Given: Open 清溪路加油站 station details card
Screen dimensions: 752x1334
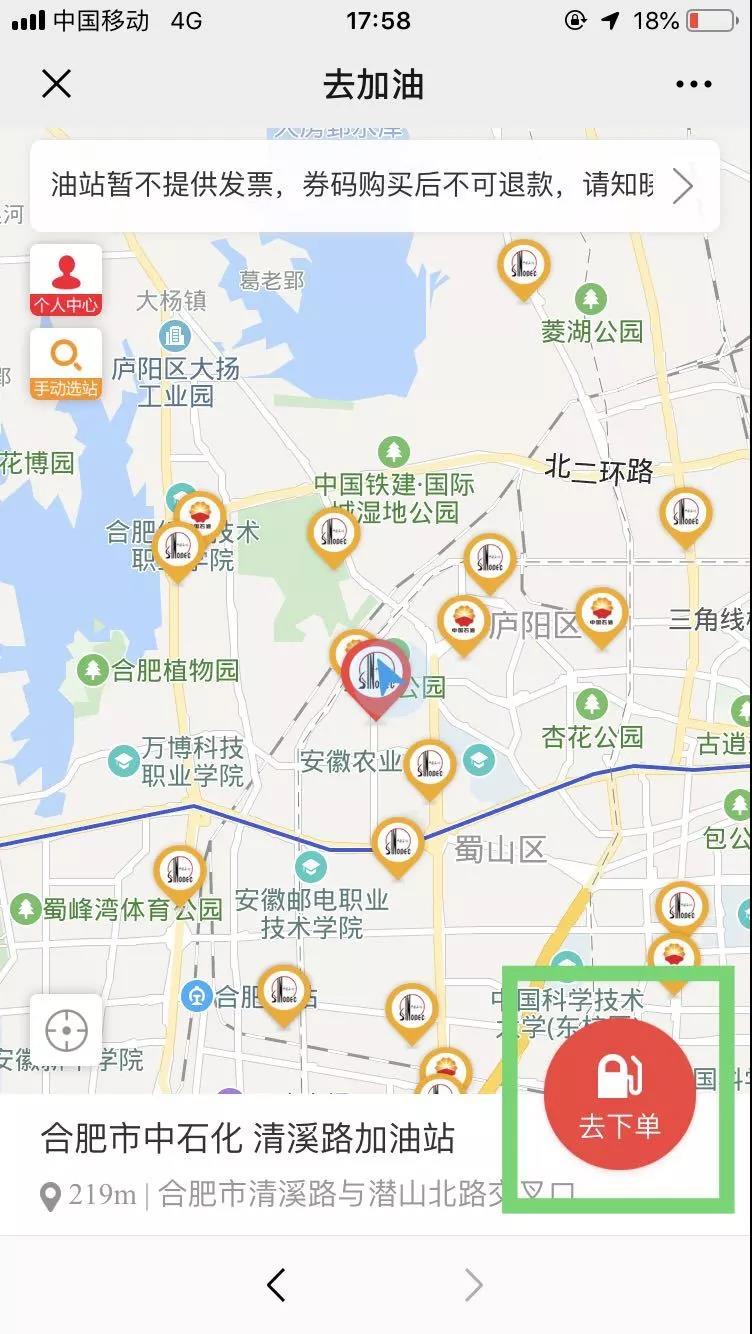Looking at the screenshot, I should coord(260,1162).
